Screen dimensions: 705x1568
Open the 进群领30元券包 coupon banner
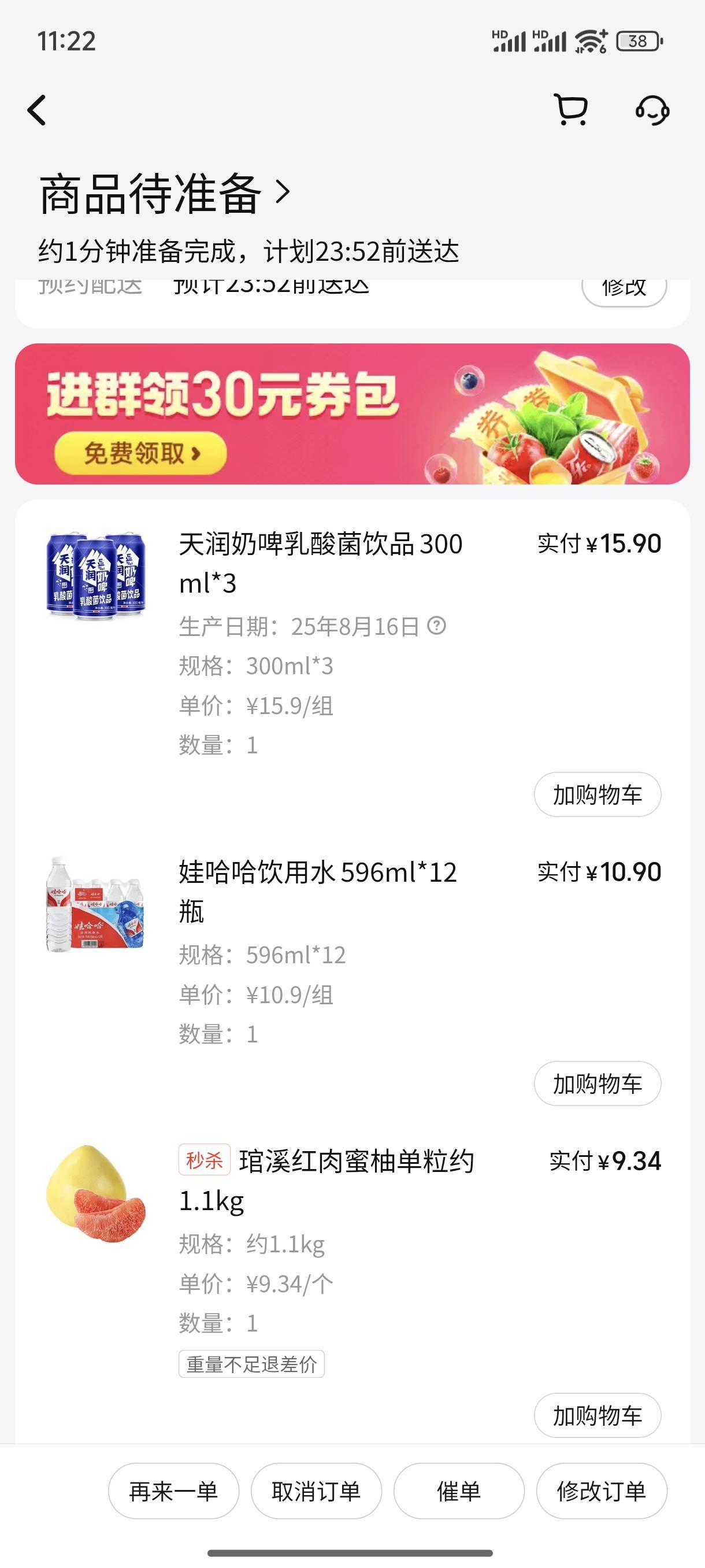tap(352, 414)
